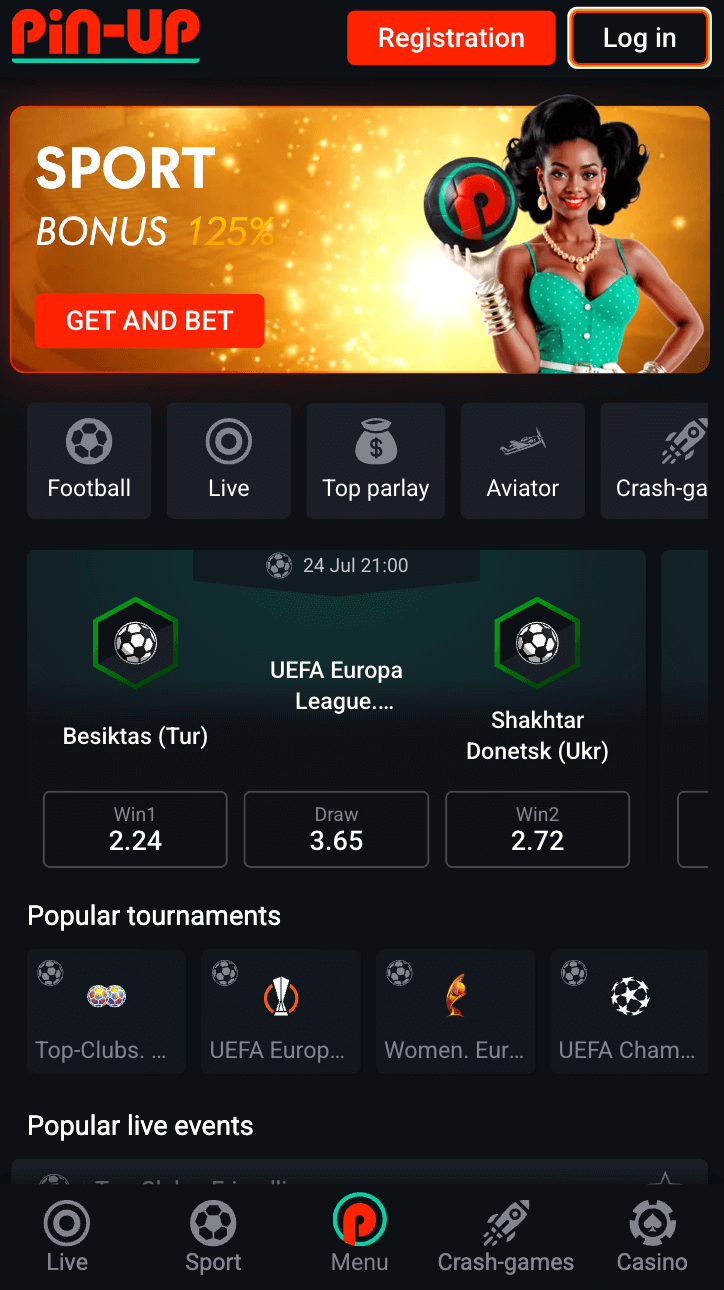Image resolution: width=724 pixels, height=1290 pixels.
Task: Open the Log in screen
Action: (639, 38)
